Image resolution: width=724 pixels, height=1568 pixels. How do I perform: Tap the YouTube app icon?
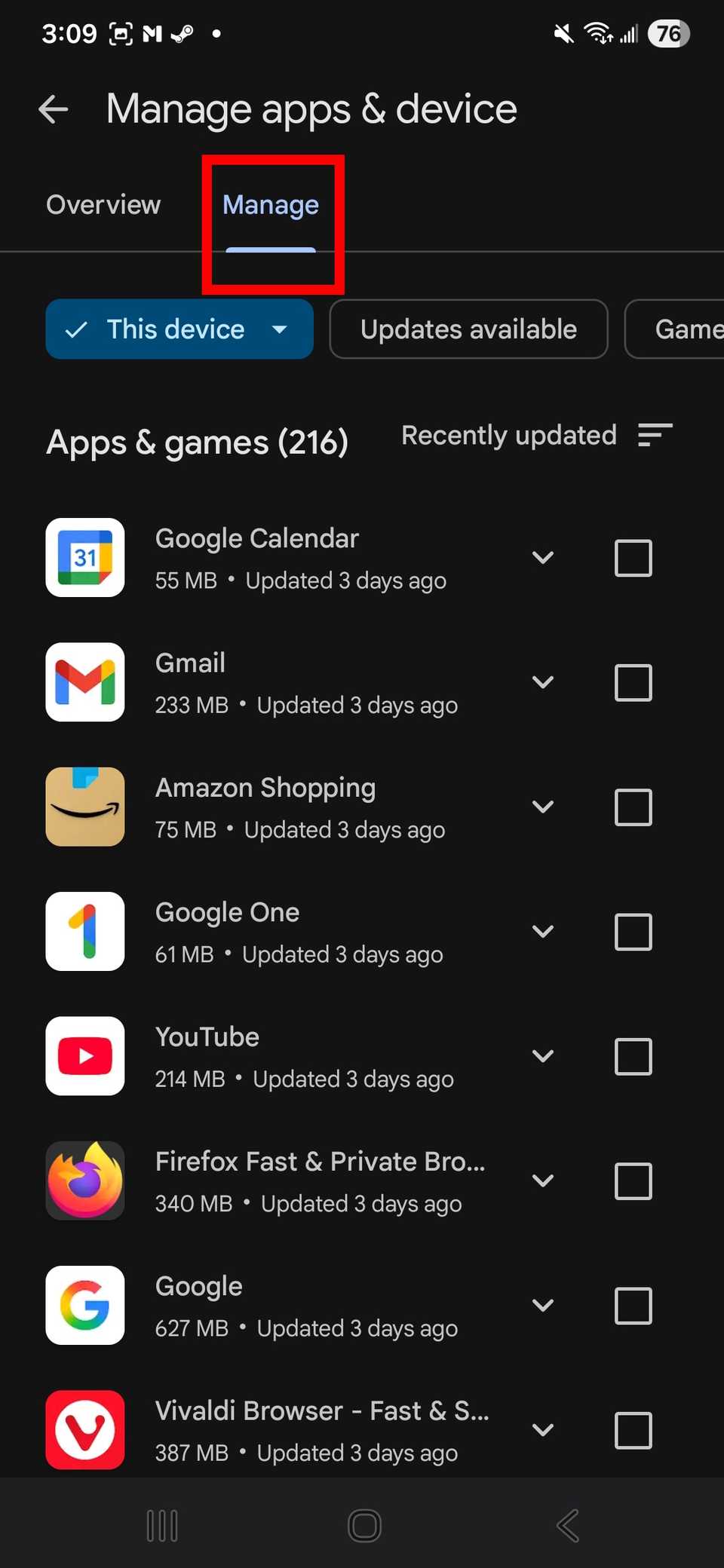[x=84, y=1056]
